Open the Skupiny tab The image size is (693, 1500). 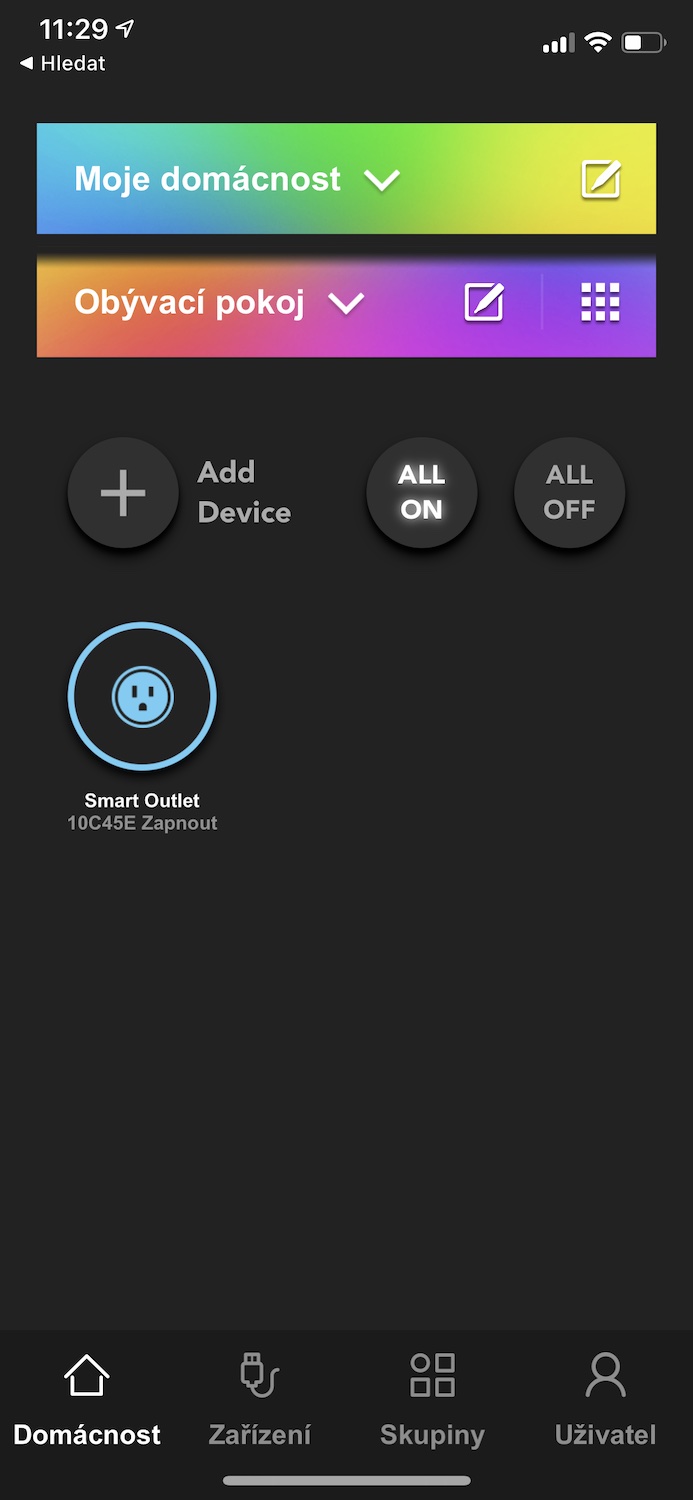pos(432,1400)
